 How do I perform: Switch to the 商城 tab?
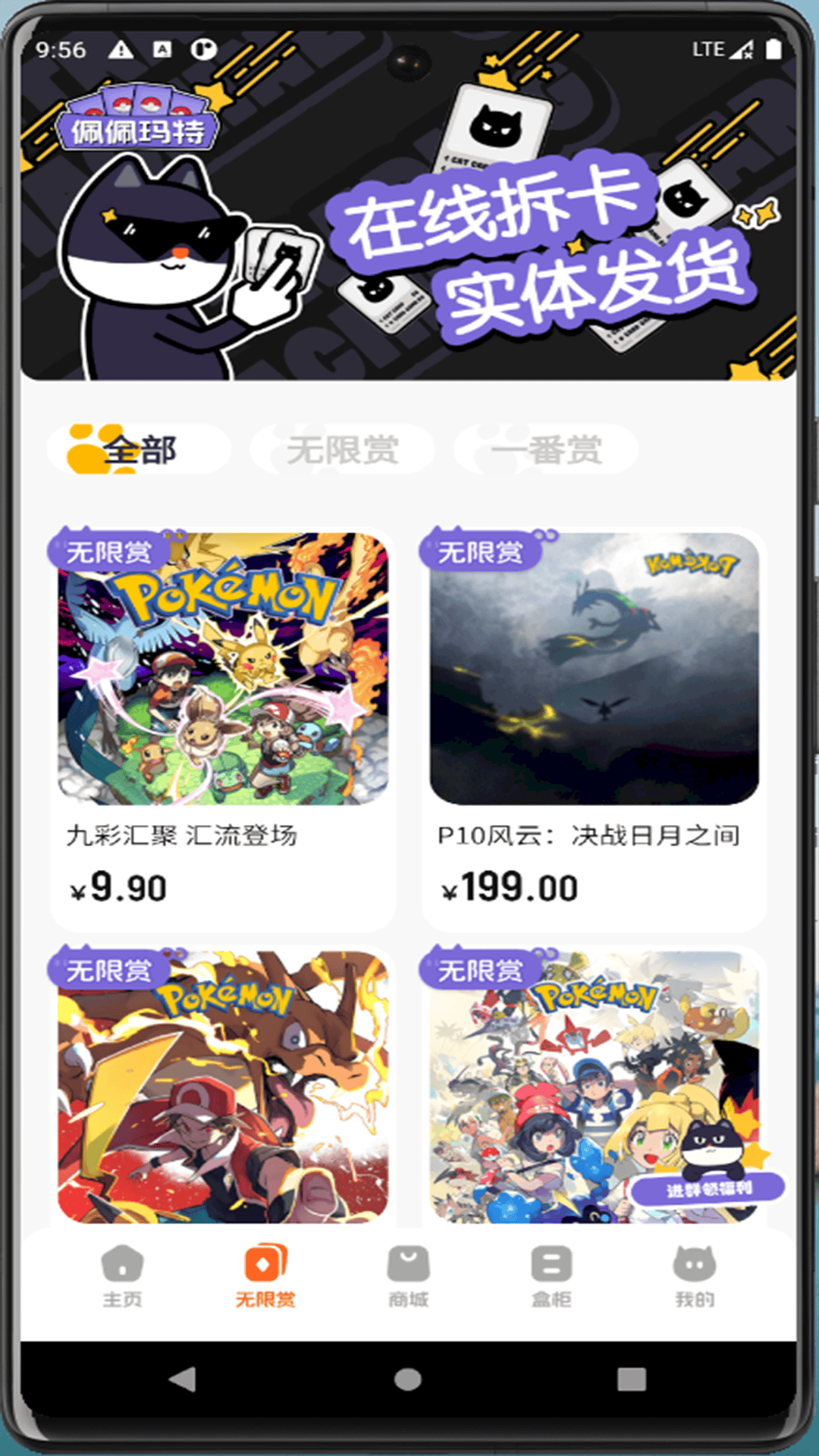pyautogui.click(x=409, y=1276)
